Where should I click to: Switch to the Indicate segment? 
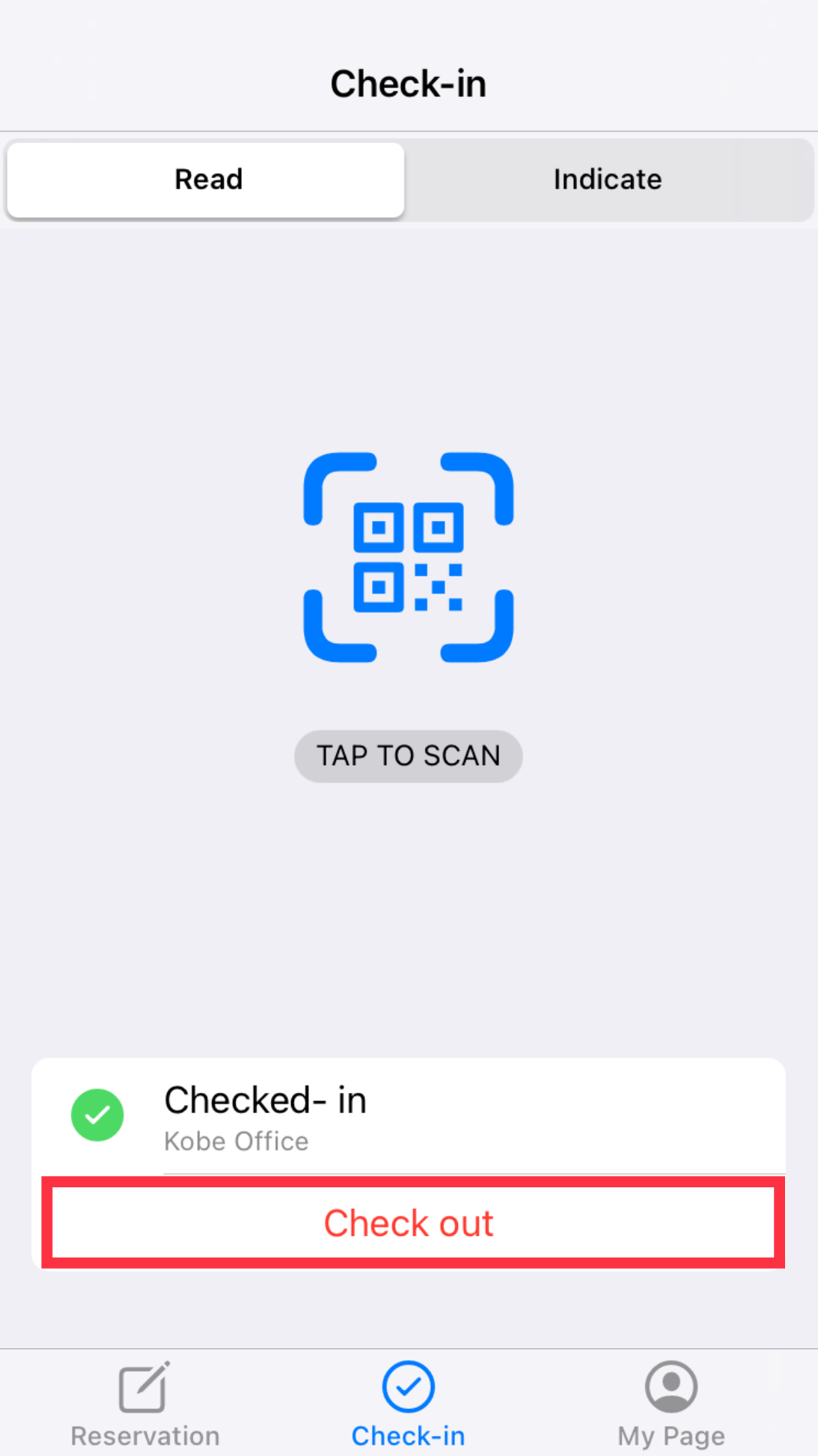[608, 180]
